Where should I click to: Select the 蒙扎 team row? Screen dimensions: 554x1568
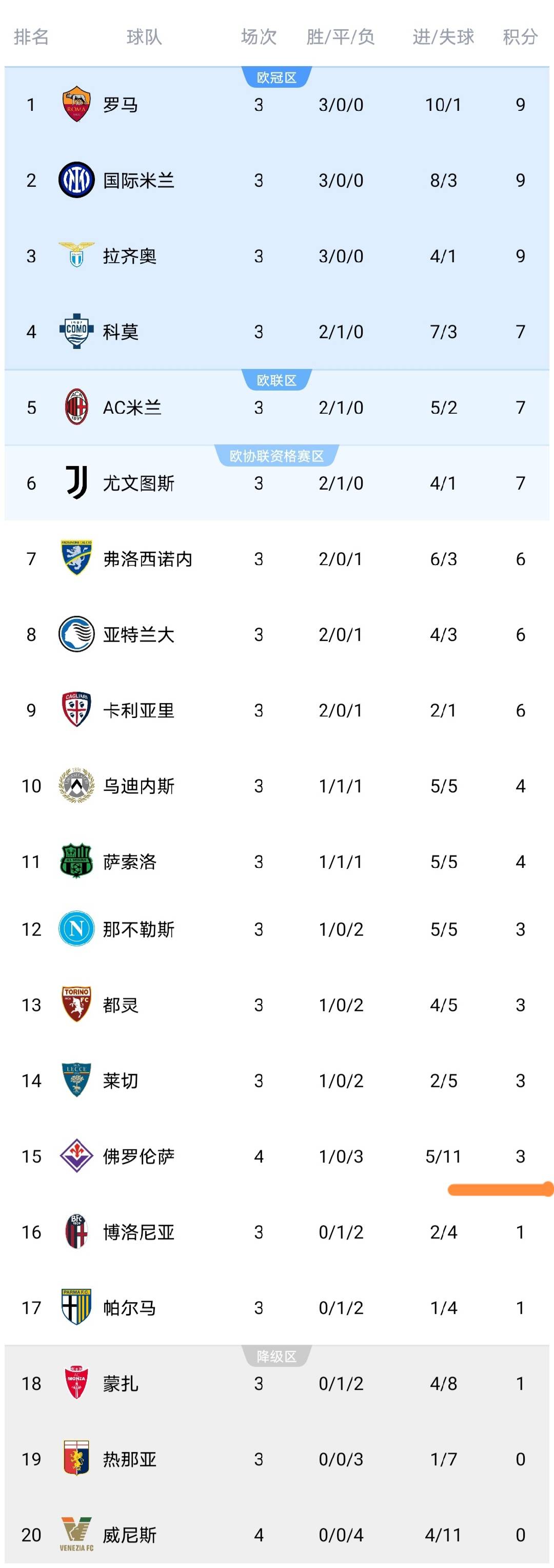point(276,1383)
